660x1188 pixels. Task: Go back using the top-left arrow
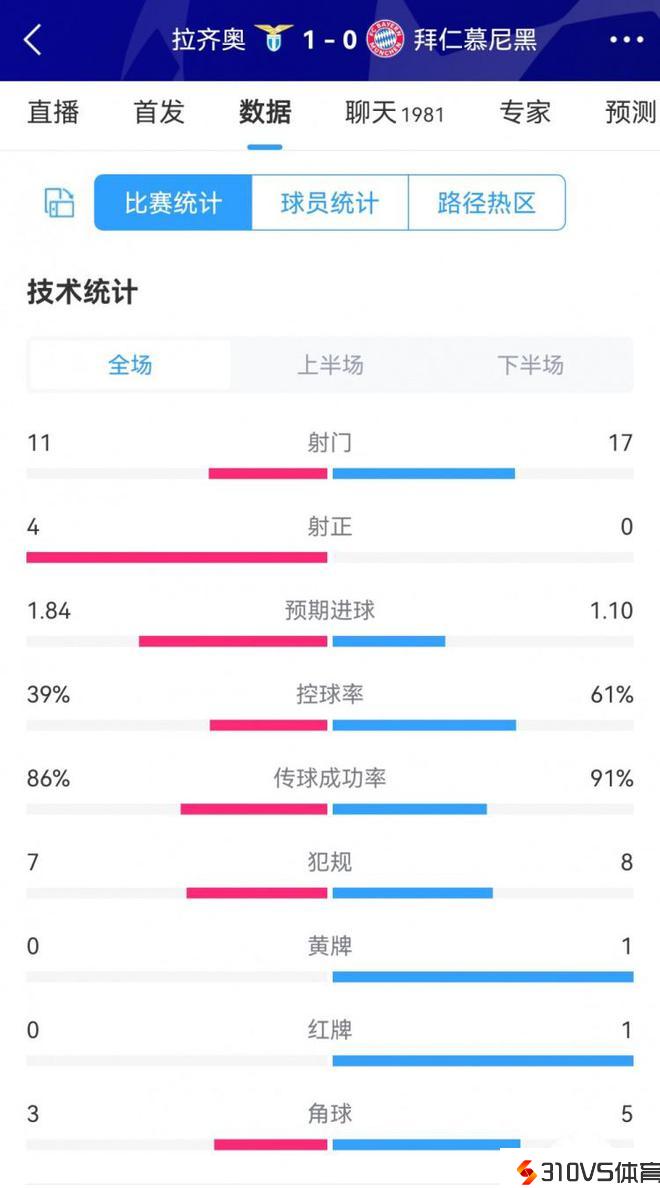pos(33,40)
